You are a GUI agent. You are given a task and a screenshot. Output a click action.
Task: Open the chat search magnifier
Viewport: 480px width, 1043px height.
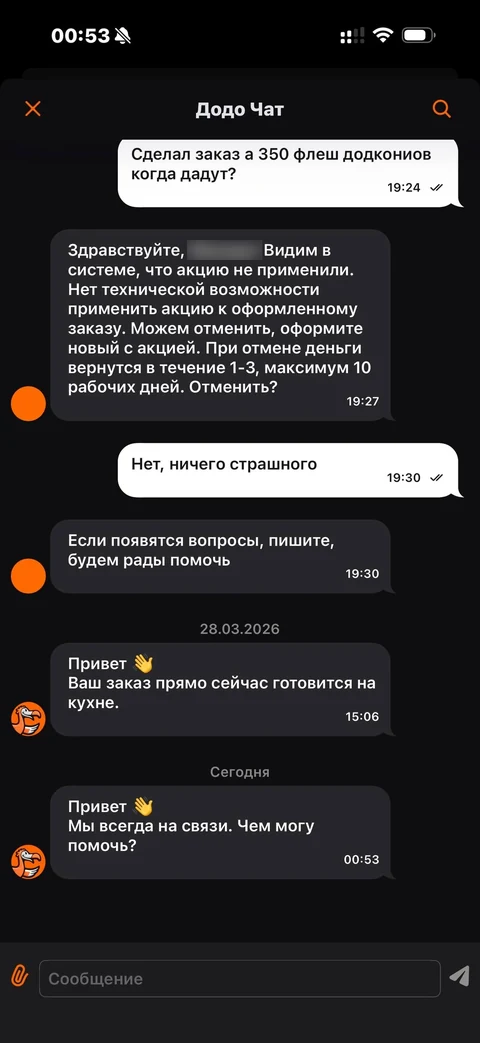pyautogui.click(x=441, y=109)
